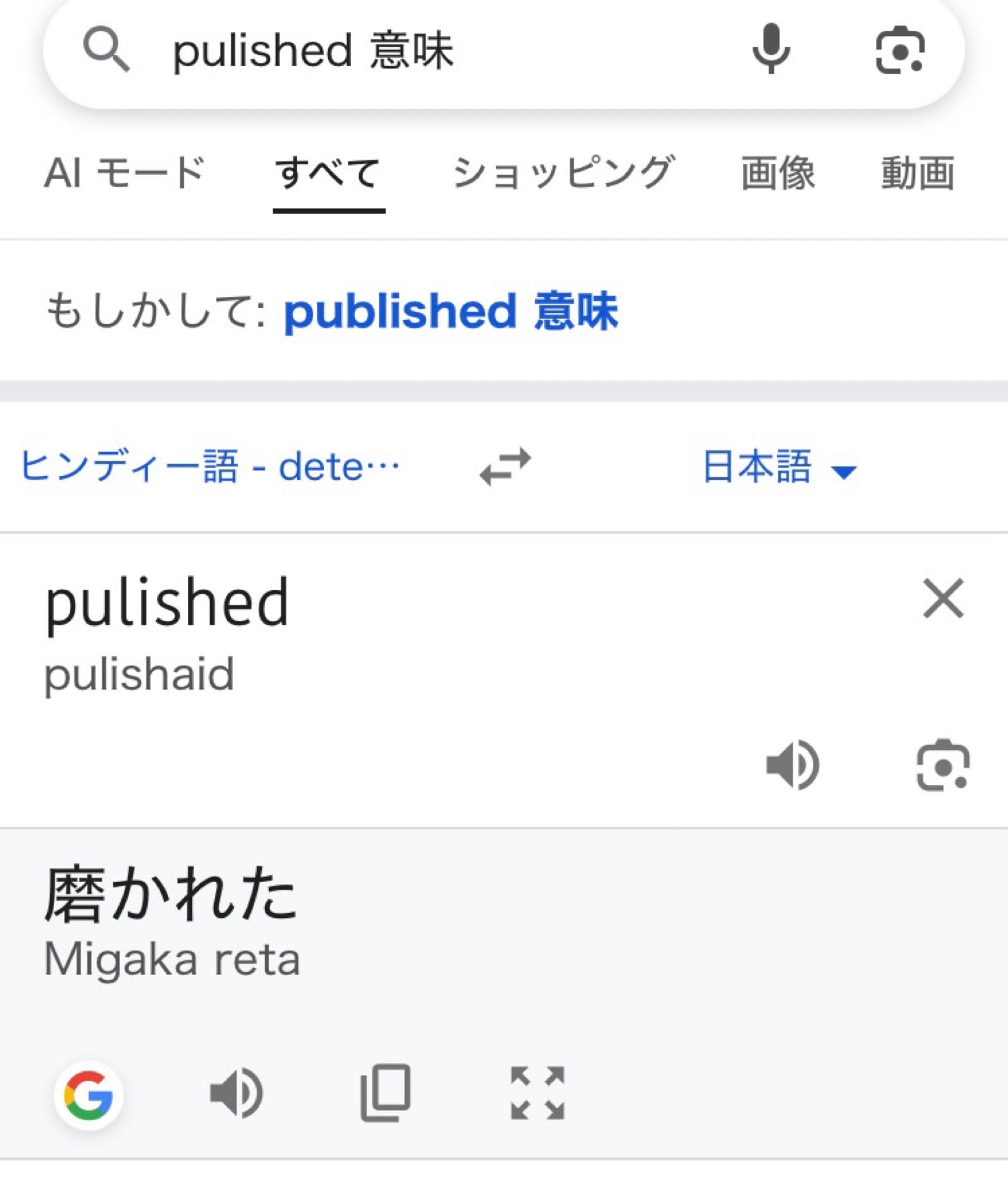Viewport: 1008px width, 1179px height.
Task: Listen to the source word pulished
Action: tap(792, 765)
